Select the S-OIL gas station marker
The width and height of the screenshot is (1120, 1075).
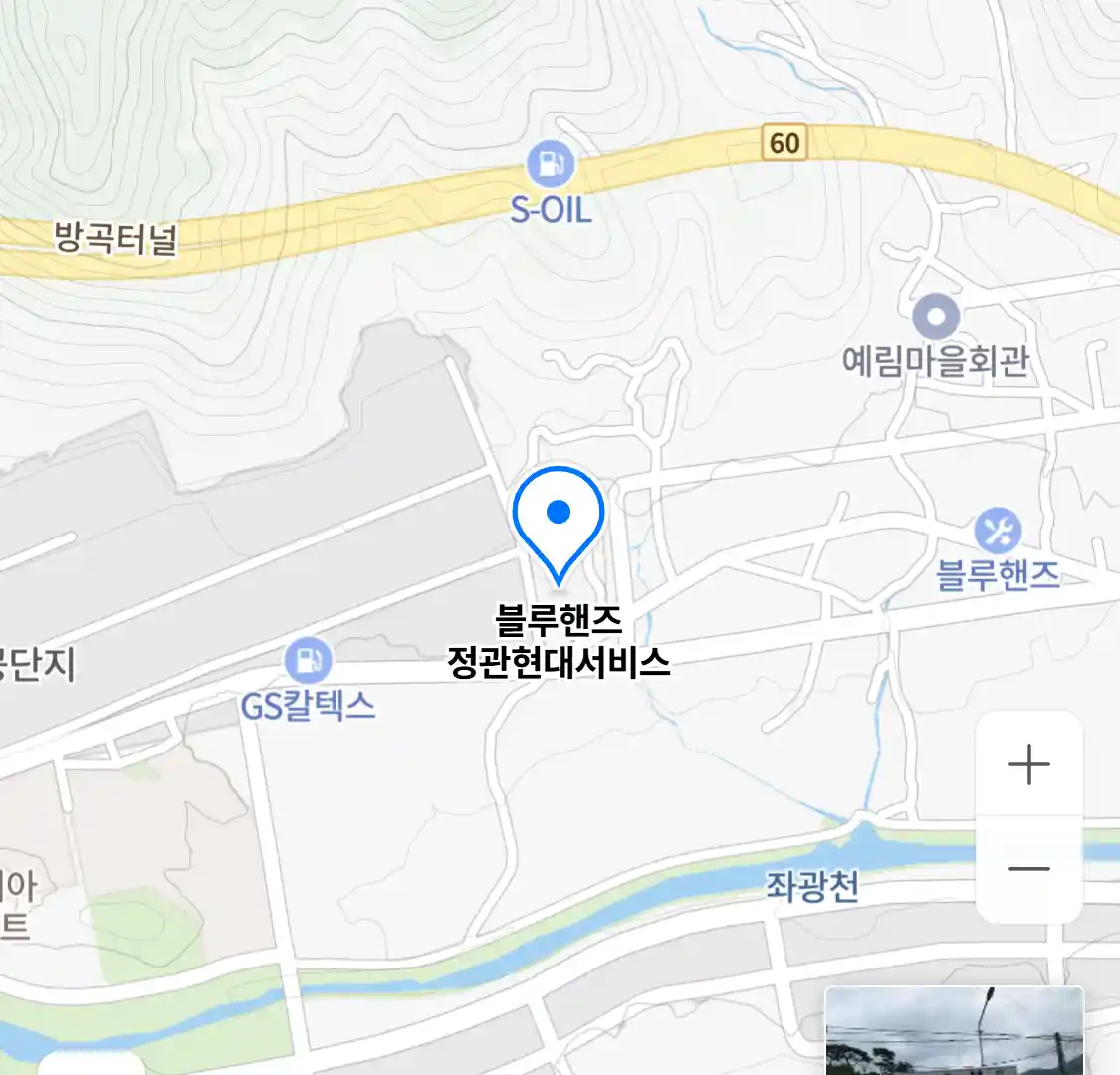(x=551, y=162)
